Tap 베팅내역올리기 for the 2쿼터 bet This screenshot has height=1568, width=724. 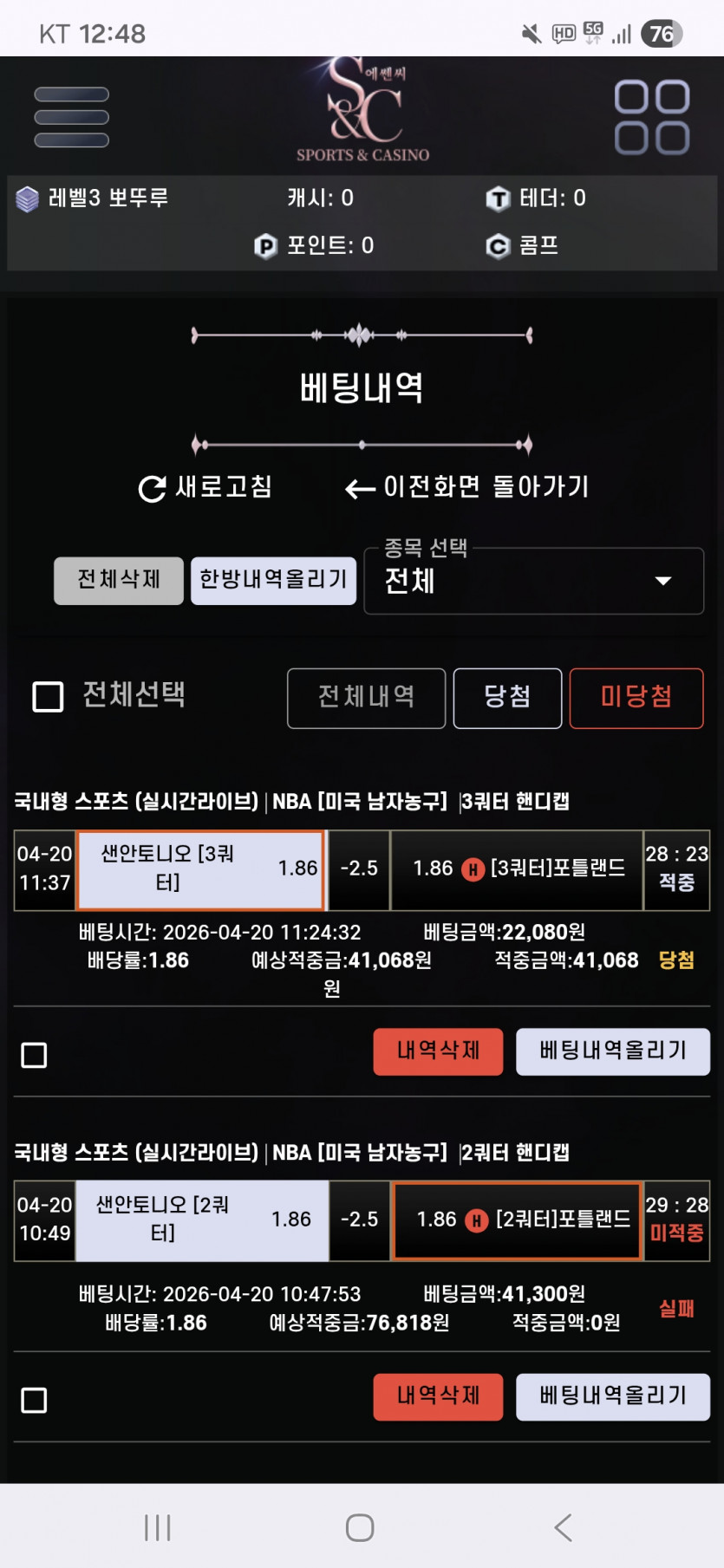pyautogui.click(x=613, y=1396)
